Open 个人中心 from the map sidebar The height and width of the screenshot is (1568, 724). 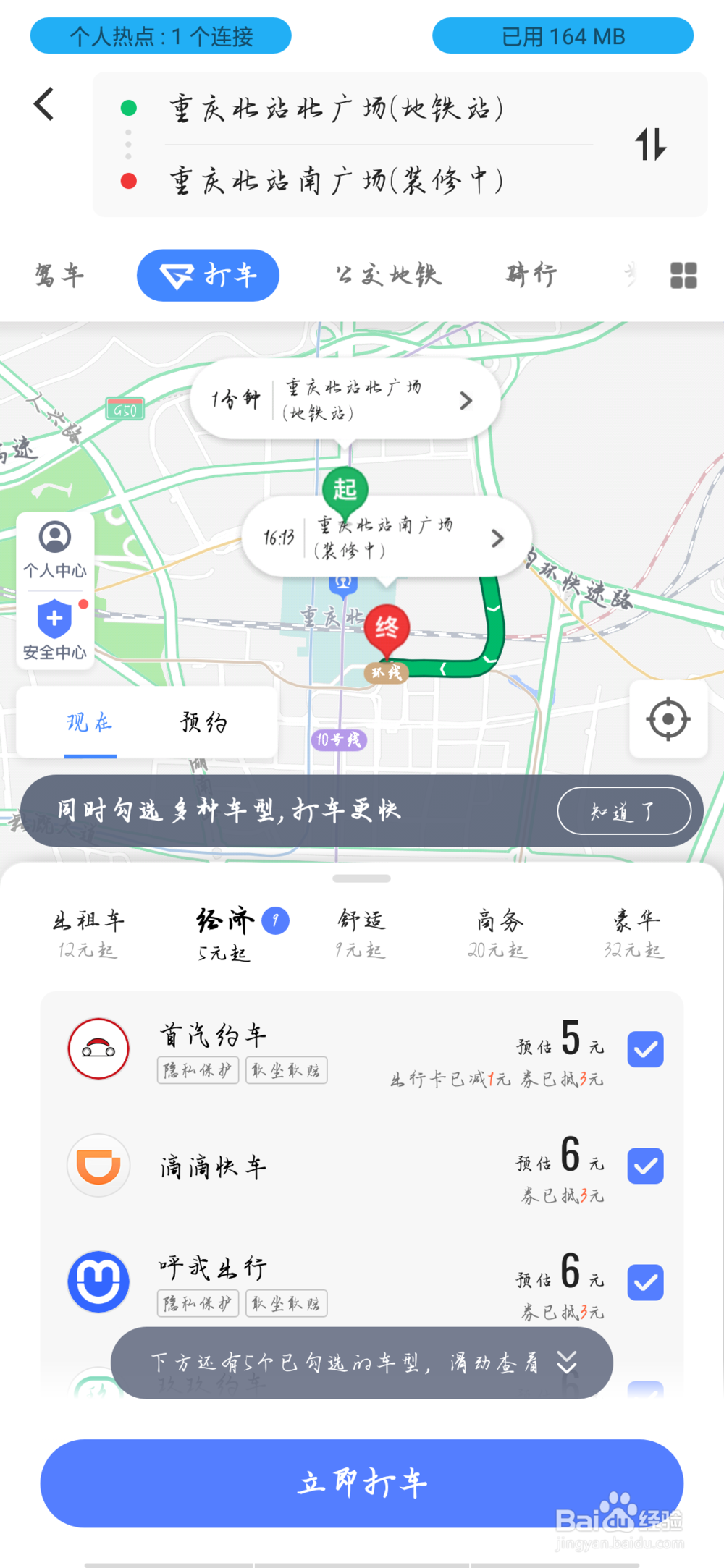click(x=54, y=550)
